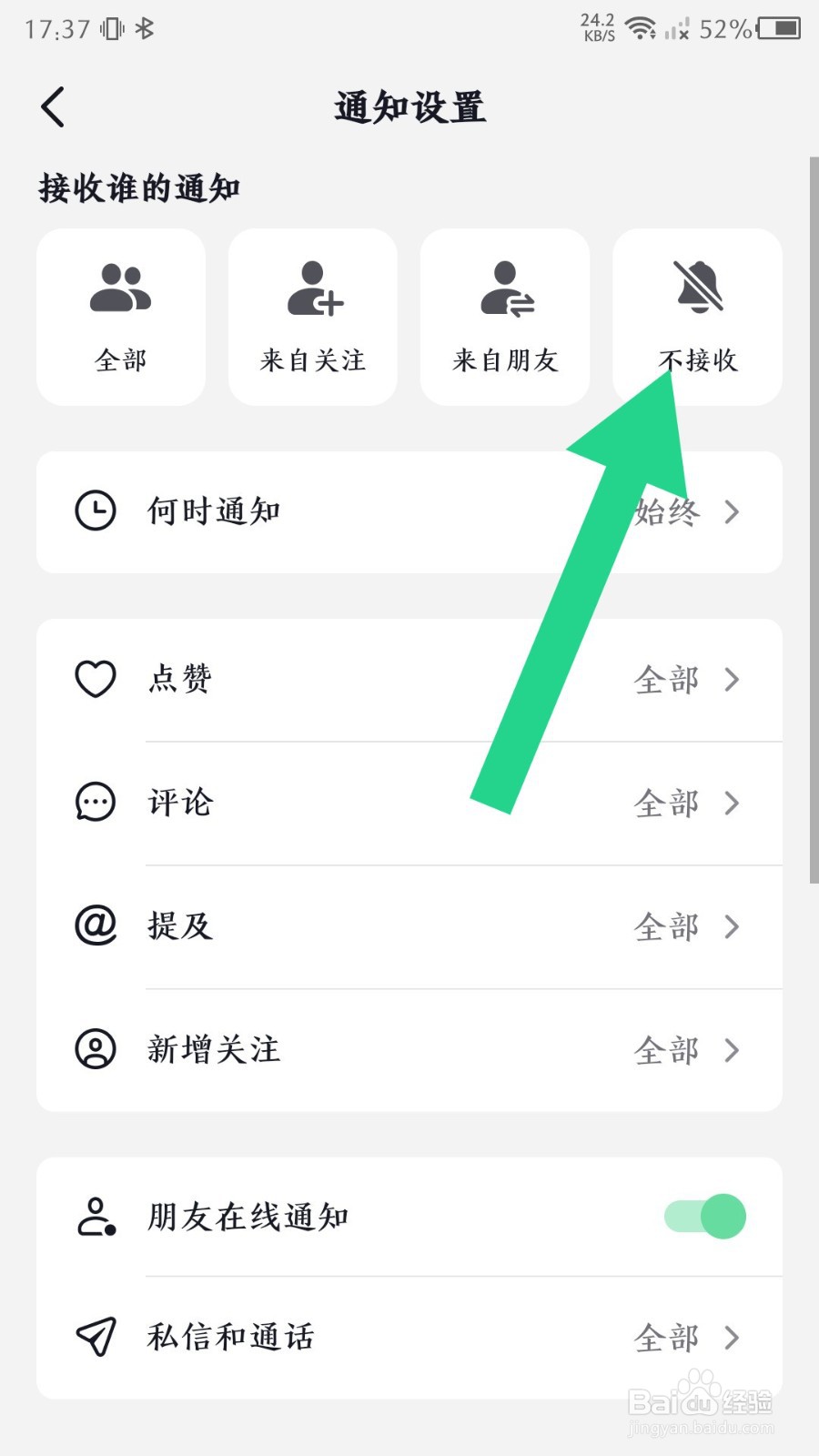Go back using the top-left arrow
This screenshot has width=819, height=1456.
(52, 106)
